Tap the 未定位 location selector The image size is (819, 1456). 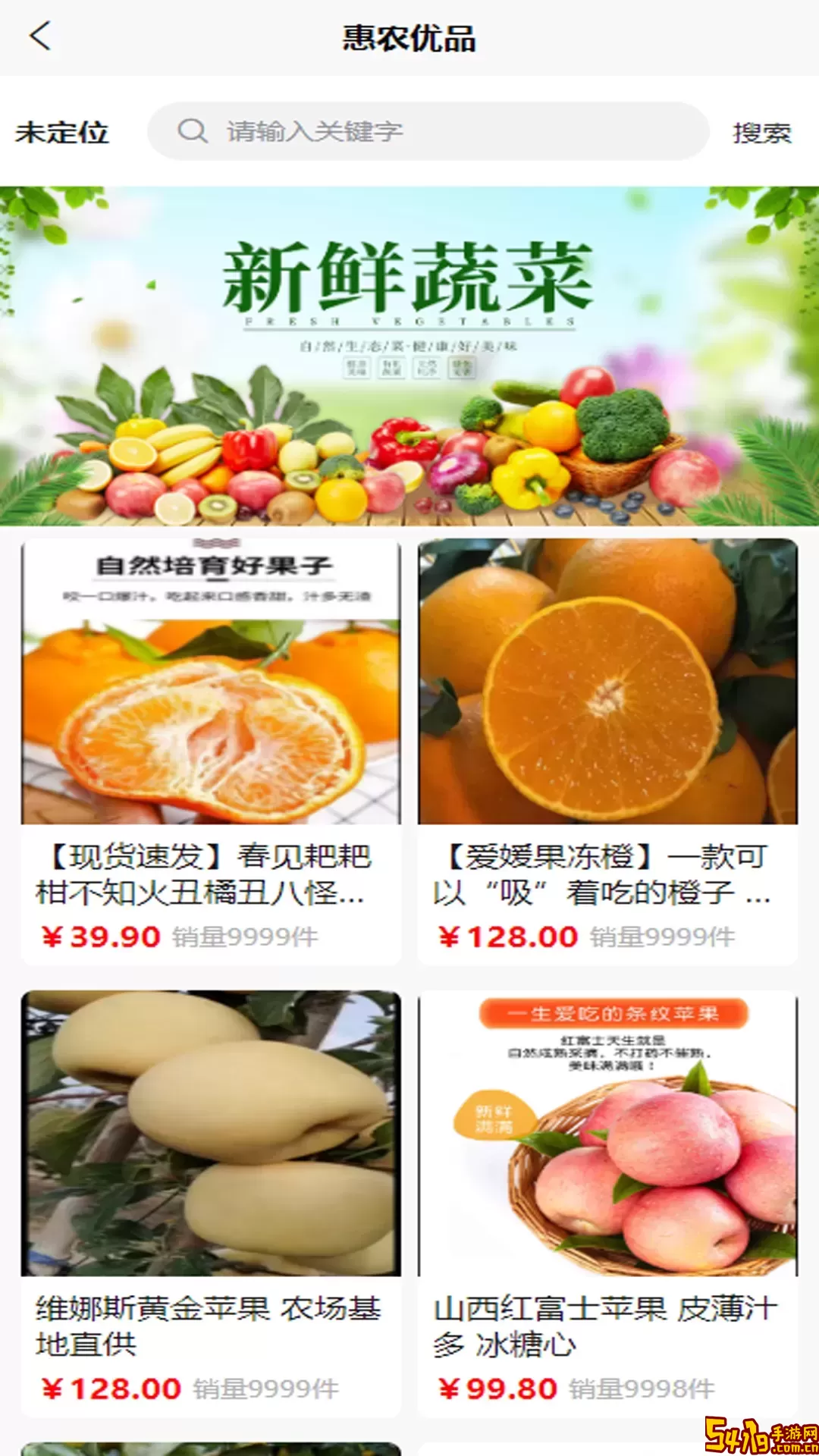click(62, 132)
